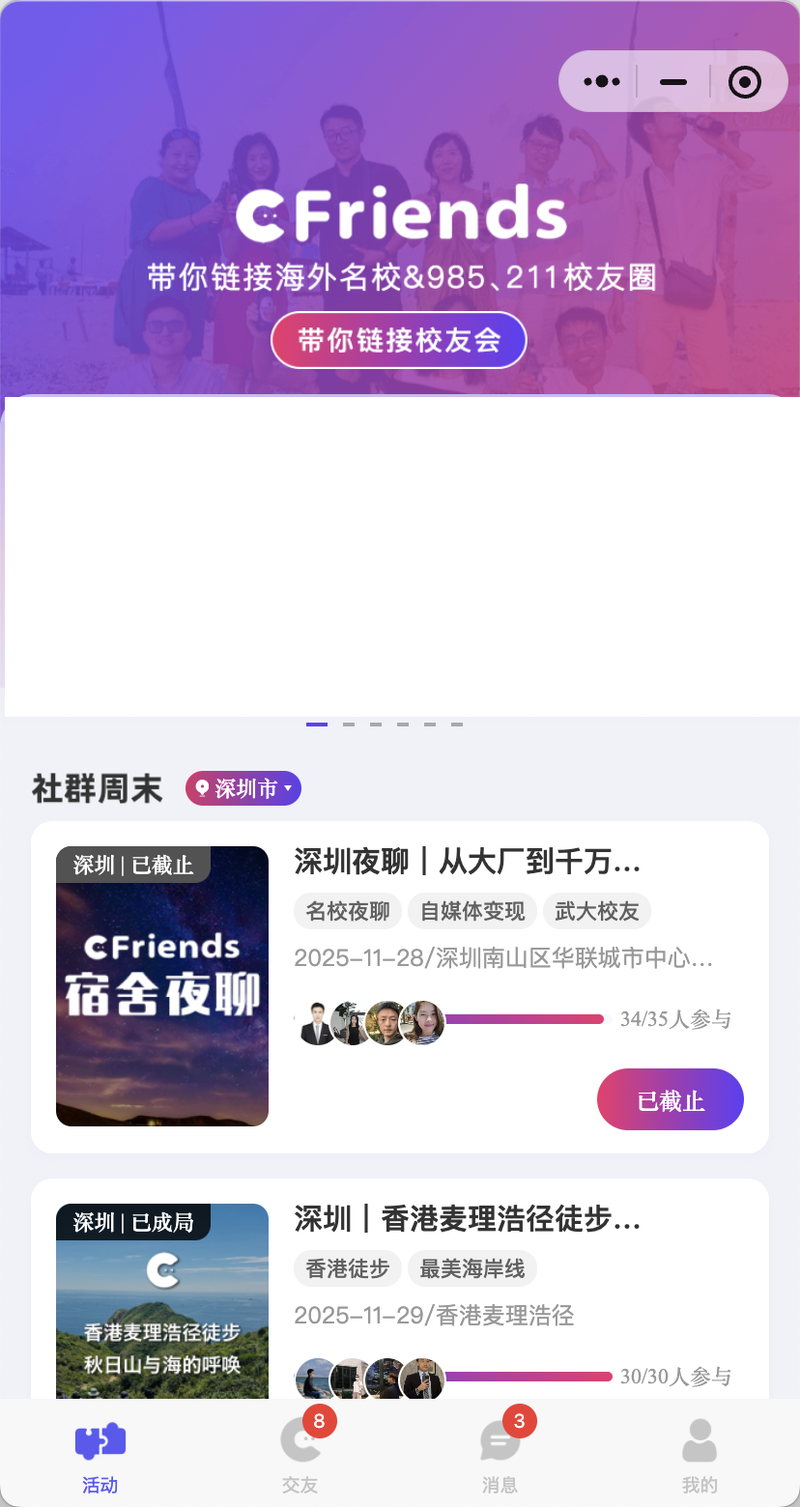Minimize the mini program

coord(673,81)
